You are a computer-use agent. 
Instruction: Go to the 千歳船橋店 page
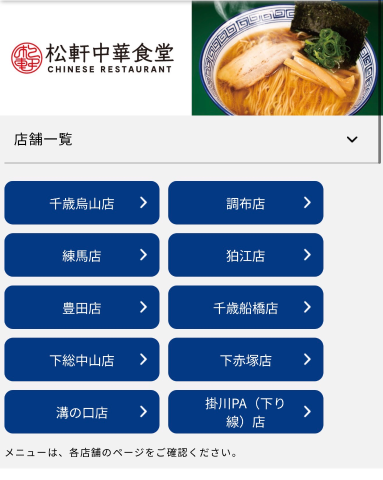pyautogui.click(x=246, y=307)
